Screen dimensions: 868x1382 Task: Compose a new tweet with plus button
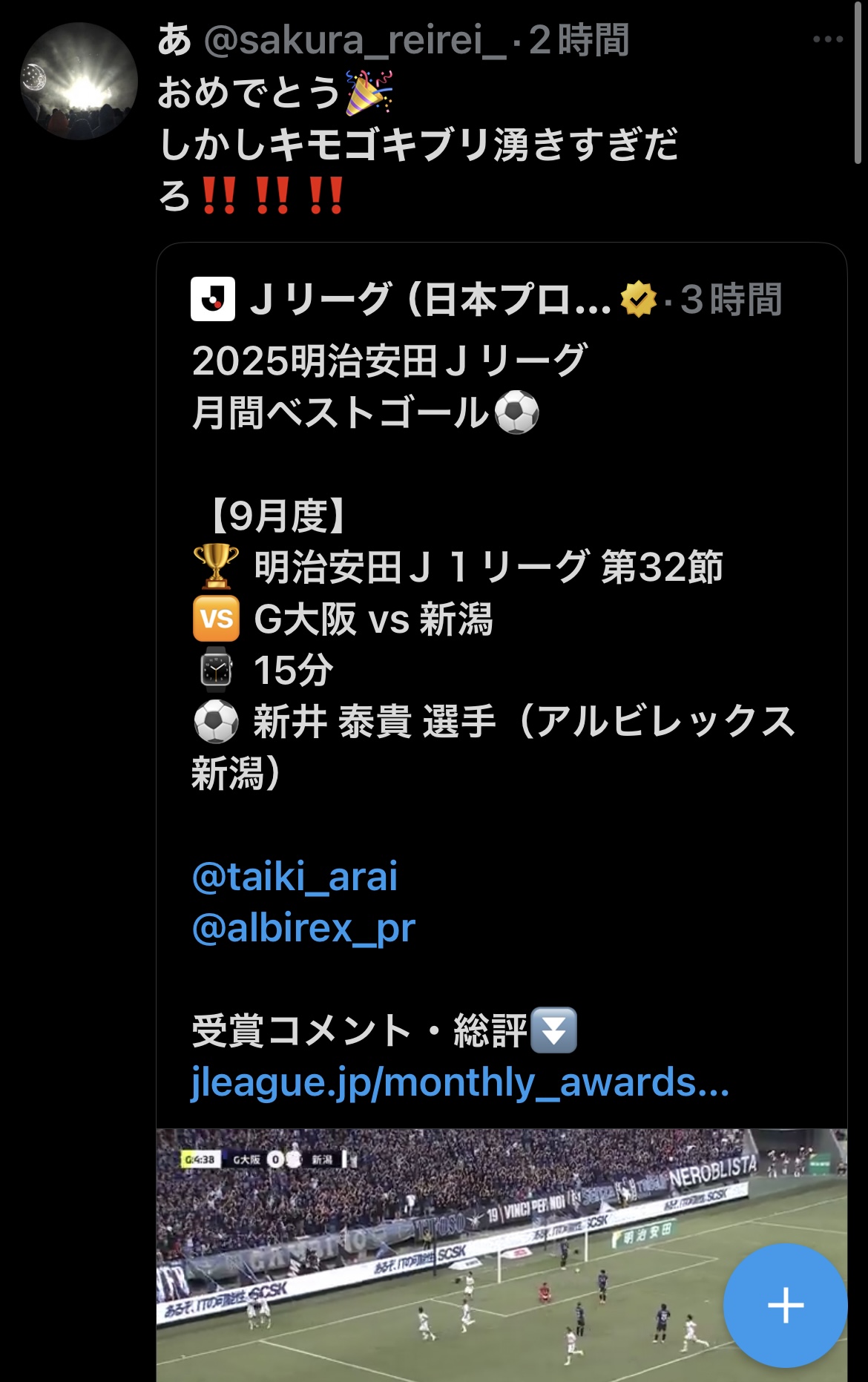(785, 1305)
